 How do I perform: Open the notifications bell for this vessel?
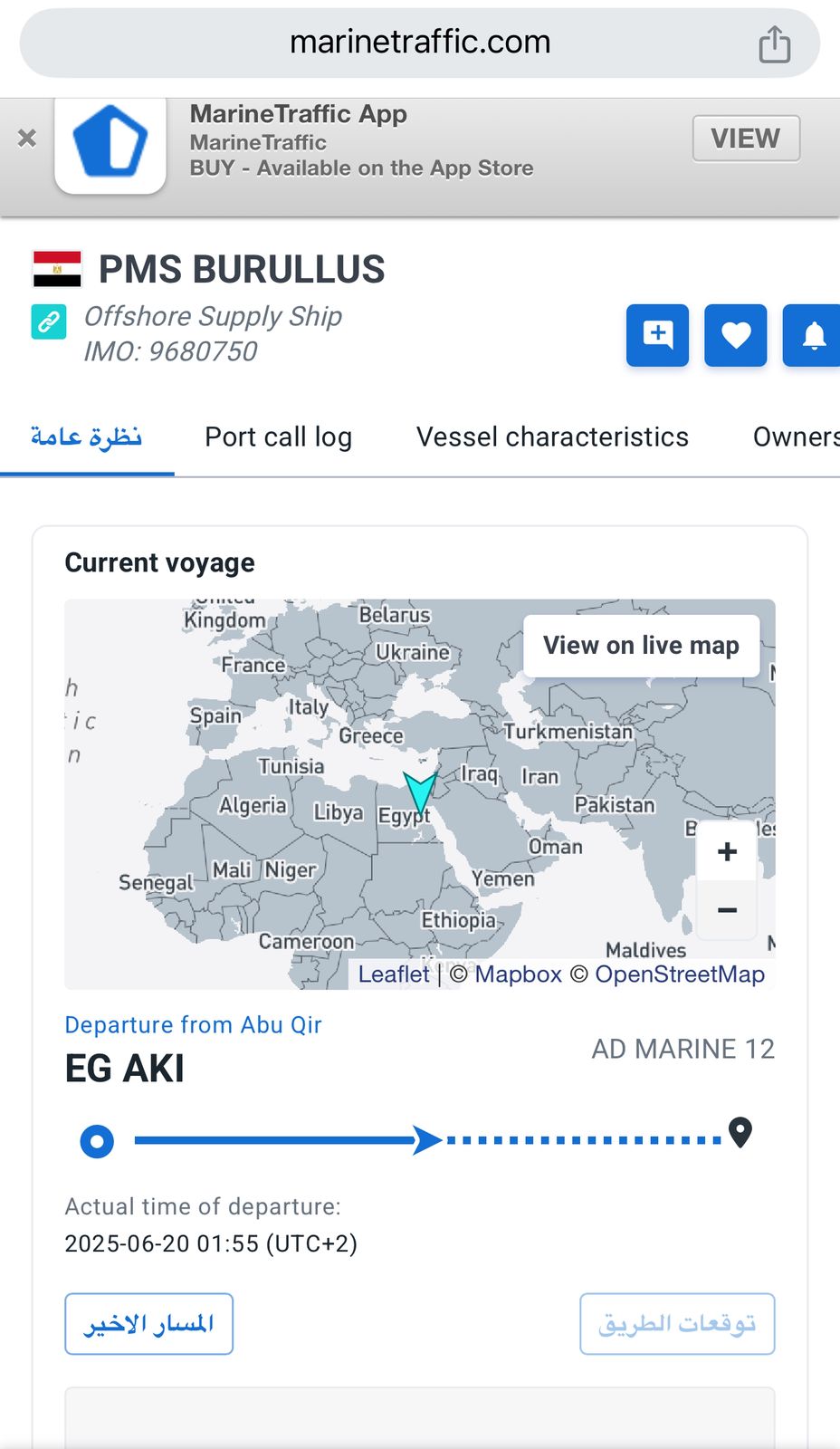point(813,335)
